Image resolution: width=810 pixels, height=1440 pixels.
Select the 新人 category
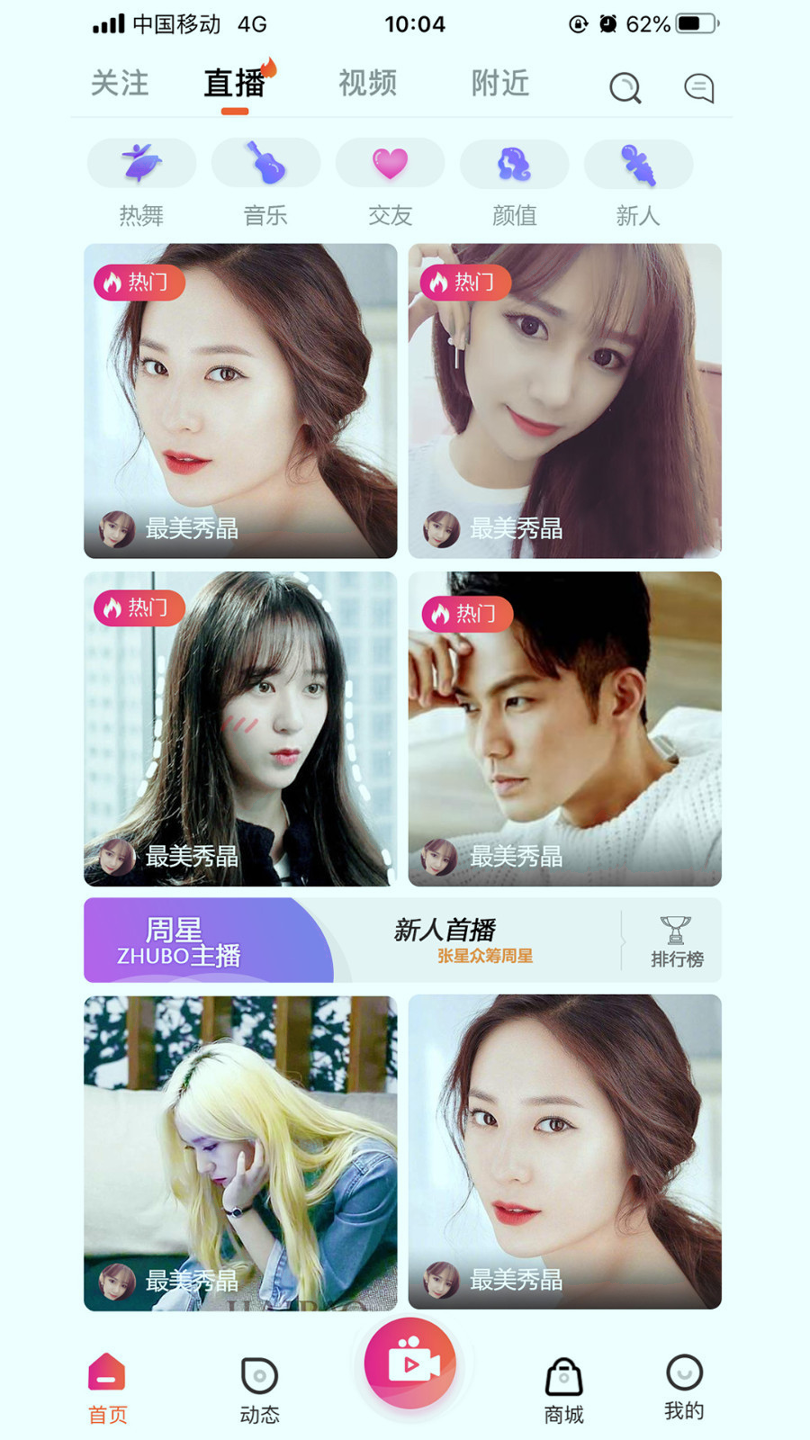pyautogui.click(x=638, y=183)
